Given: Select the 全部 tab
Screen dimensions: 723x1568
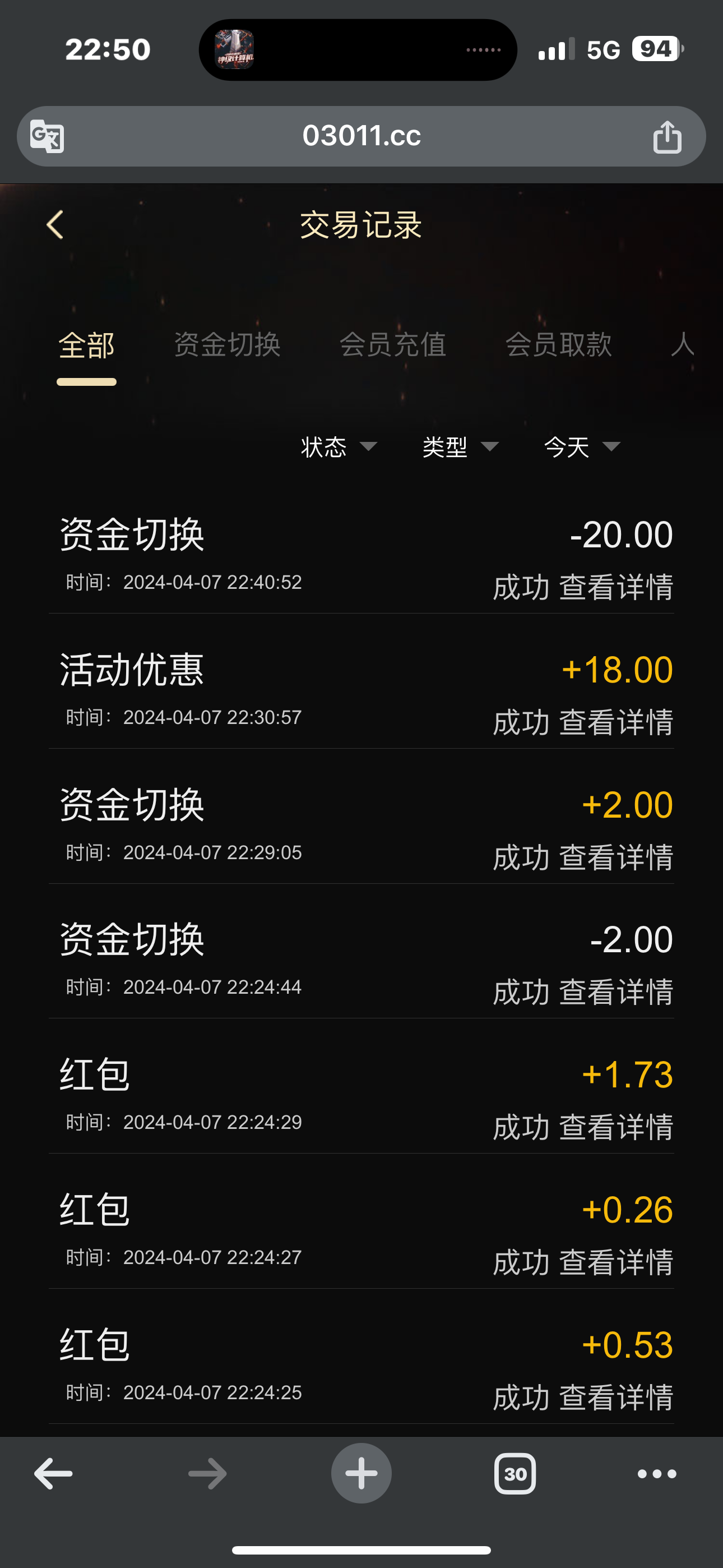Looking at the screenshot, I should (x=86, y=346).
